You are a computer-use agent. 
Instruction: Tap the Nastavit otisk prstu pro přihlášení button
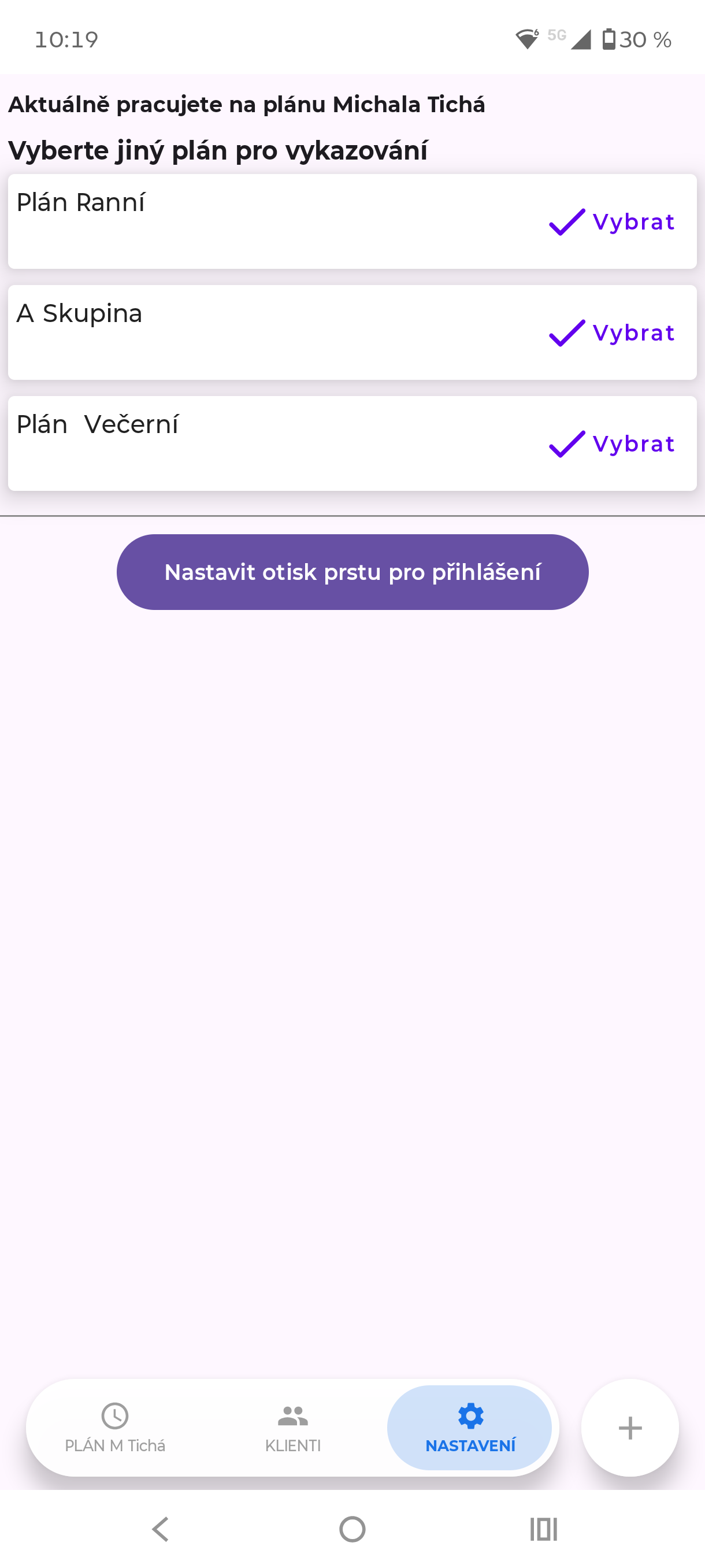352,572
